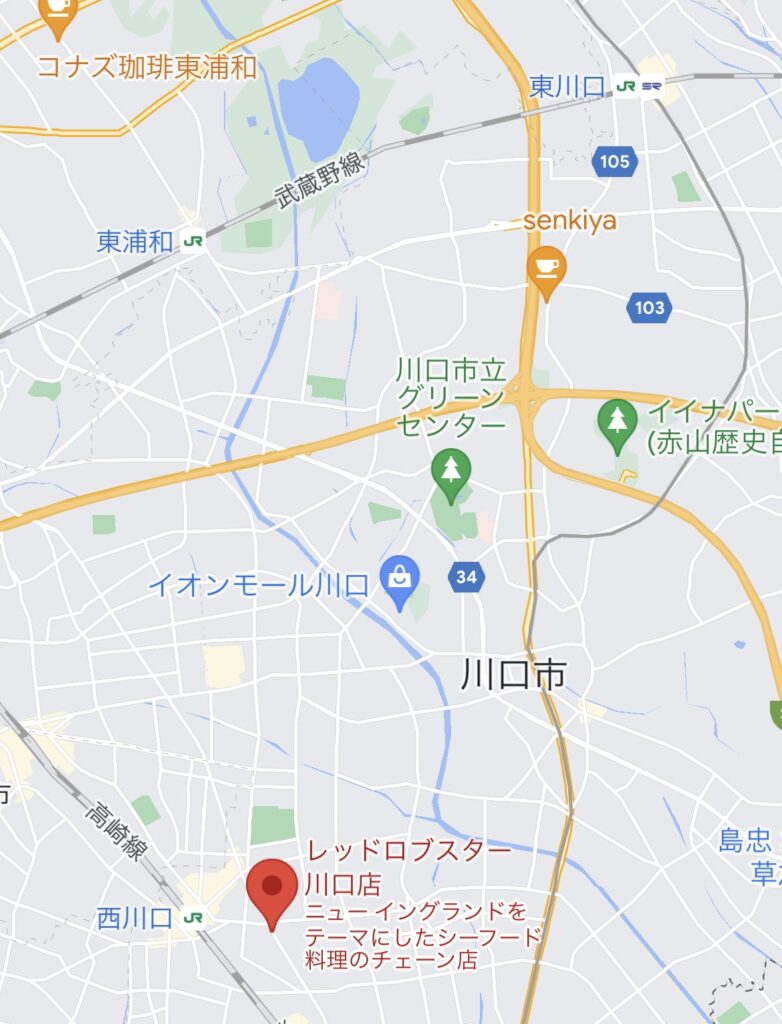
Task: Select the コナズ珈琲東浦和 coffee marker
Action: [59, 12]
